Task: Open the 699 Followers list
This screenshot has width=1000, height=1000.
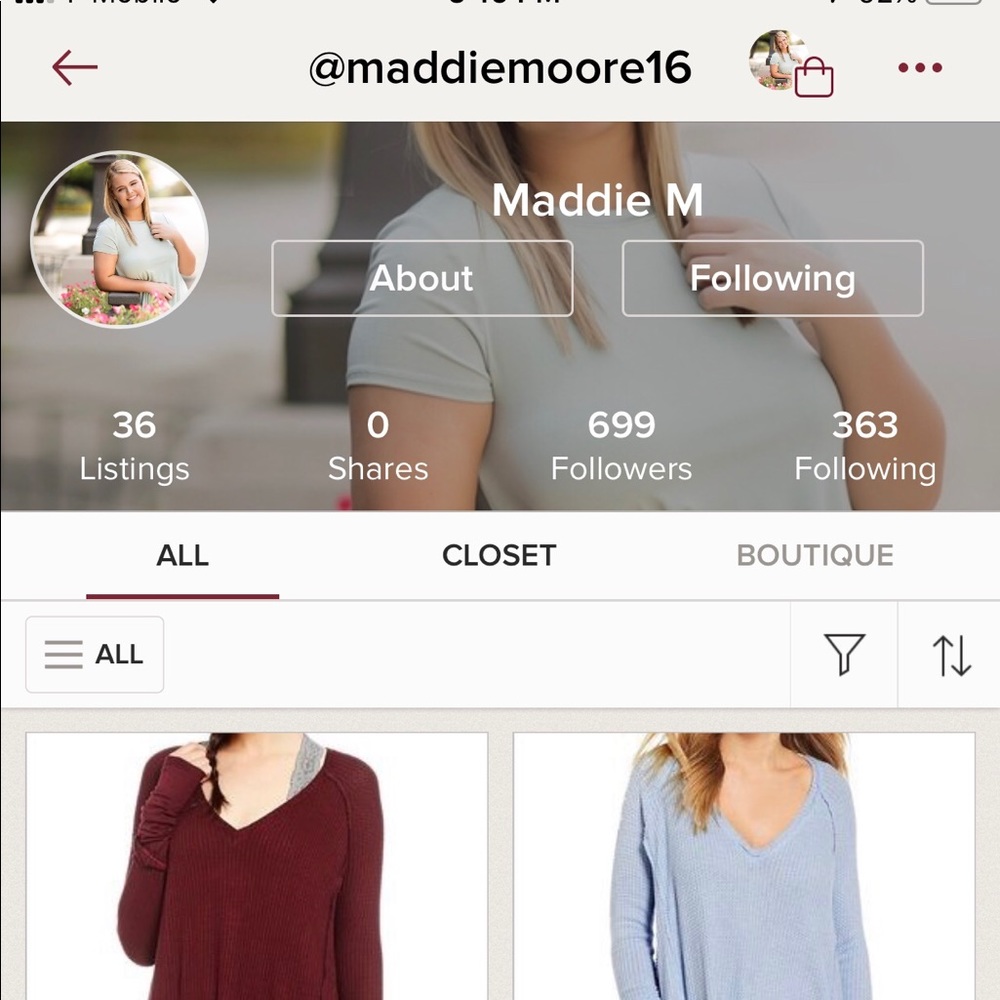Action: [621, 447]
